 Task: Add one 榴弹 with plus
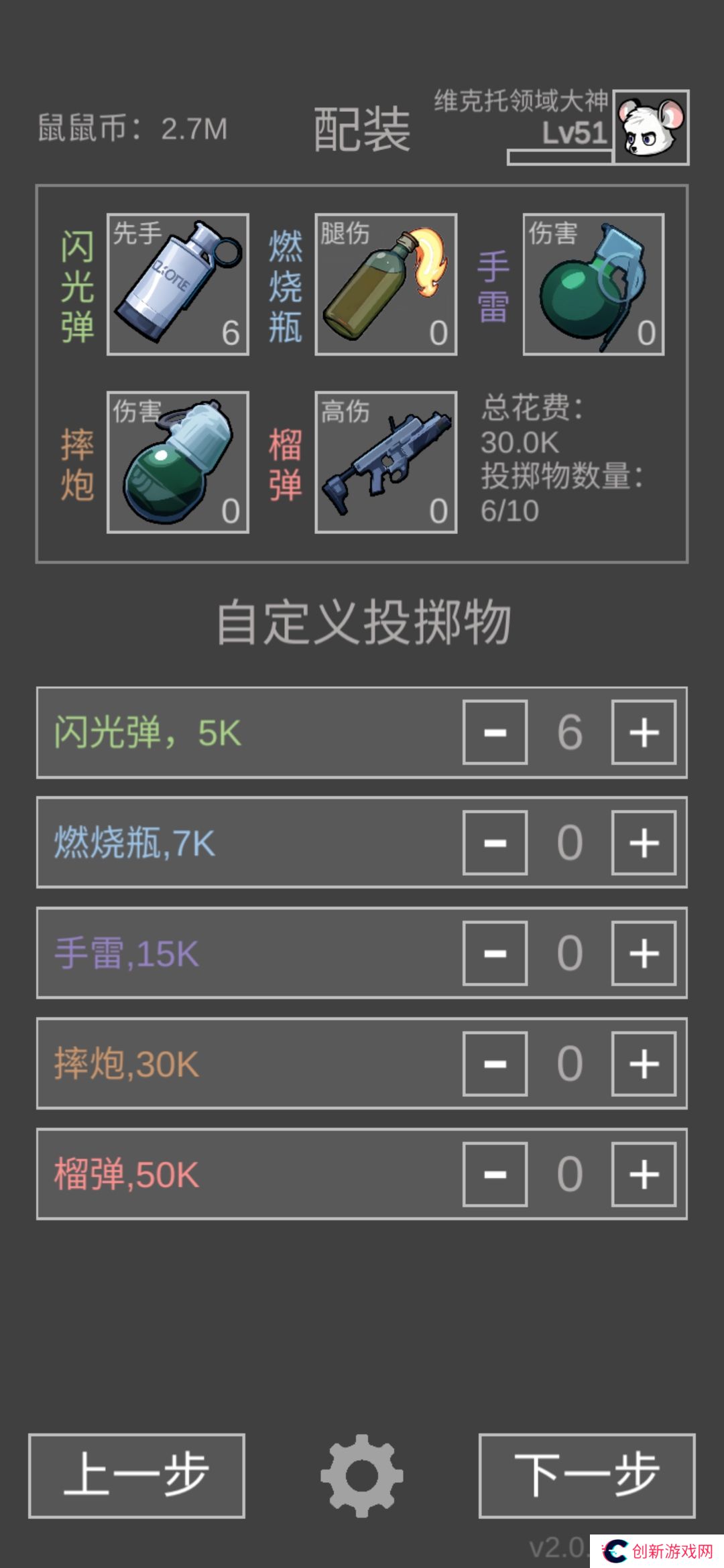643,1174
